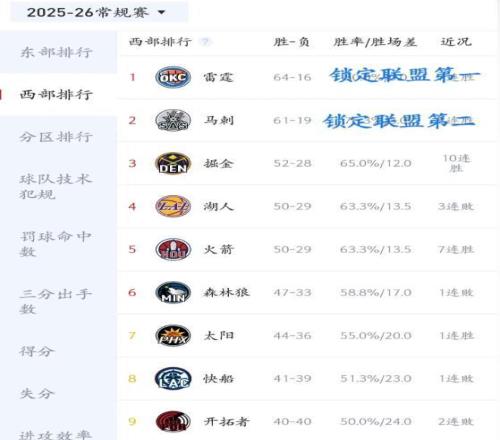This screenshot has width=500, height=440.
Task: Open the 火箭 team row
Action: pos(307,249)
